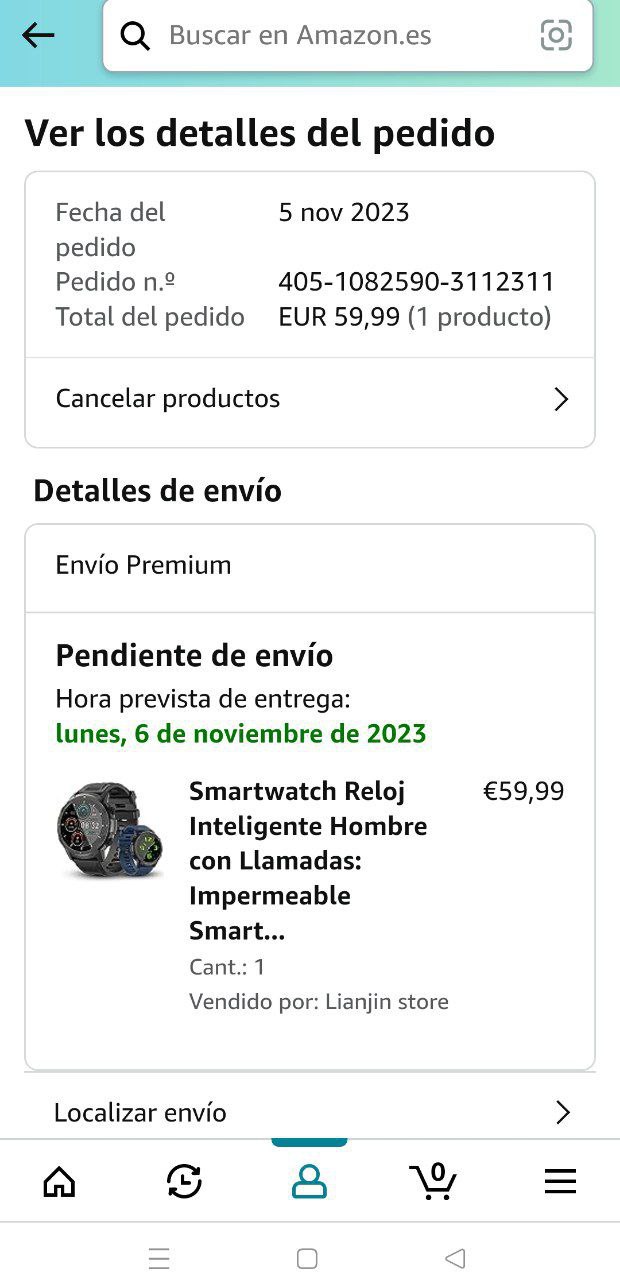The width and height of the screenshot is (620, 1280).
Task: Open the shopping cart
Action: (434, 1182)
